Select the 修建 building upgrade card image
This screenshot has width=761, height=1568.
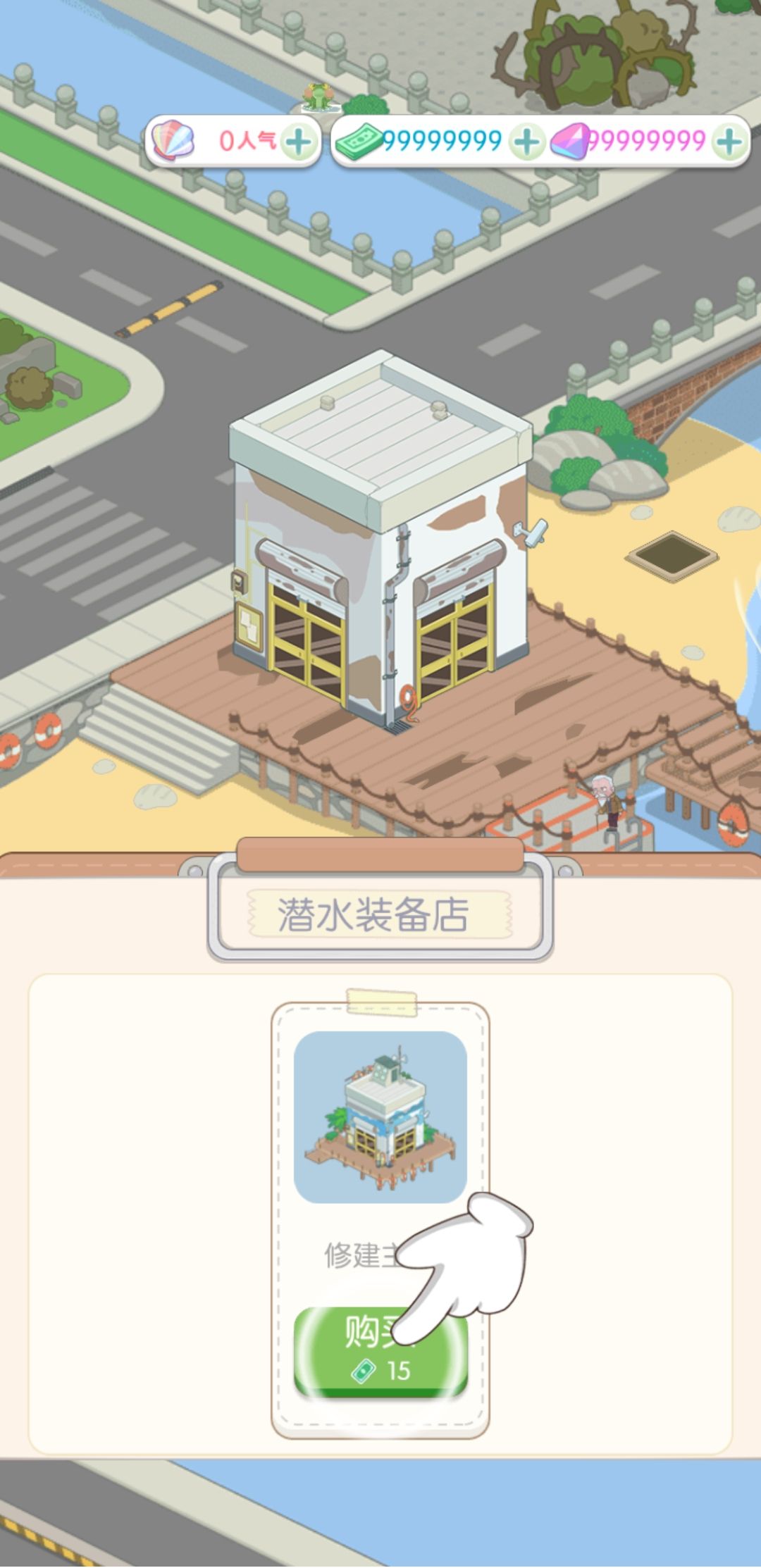tap(380, 1116)
